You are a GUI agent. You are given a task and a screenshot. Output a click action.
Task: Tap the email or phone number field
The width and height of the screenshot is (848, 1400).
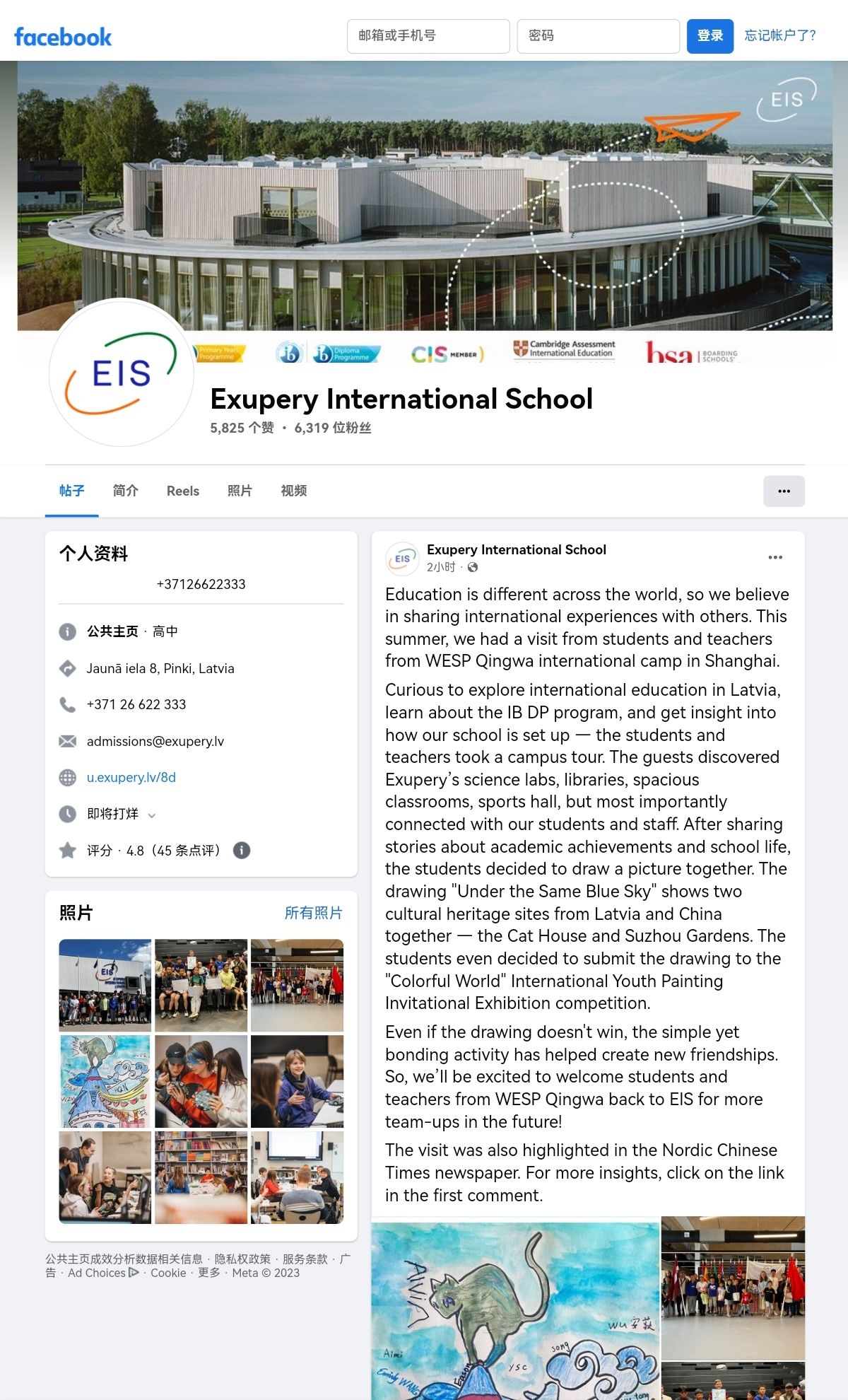click(x=428, y=36)
